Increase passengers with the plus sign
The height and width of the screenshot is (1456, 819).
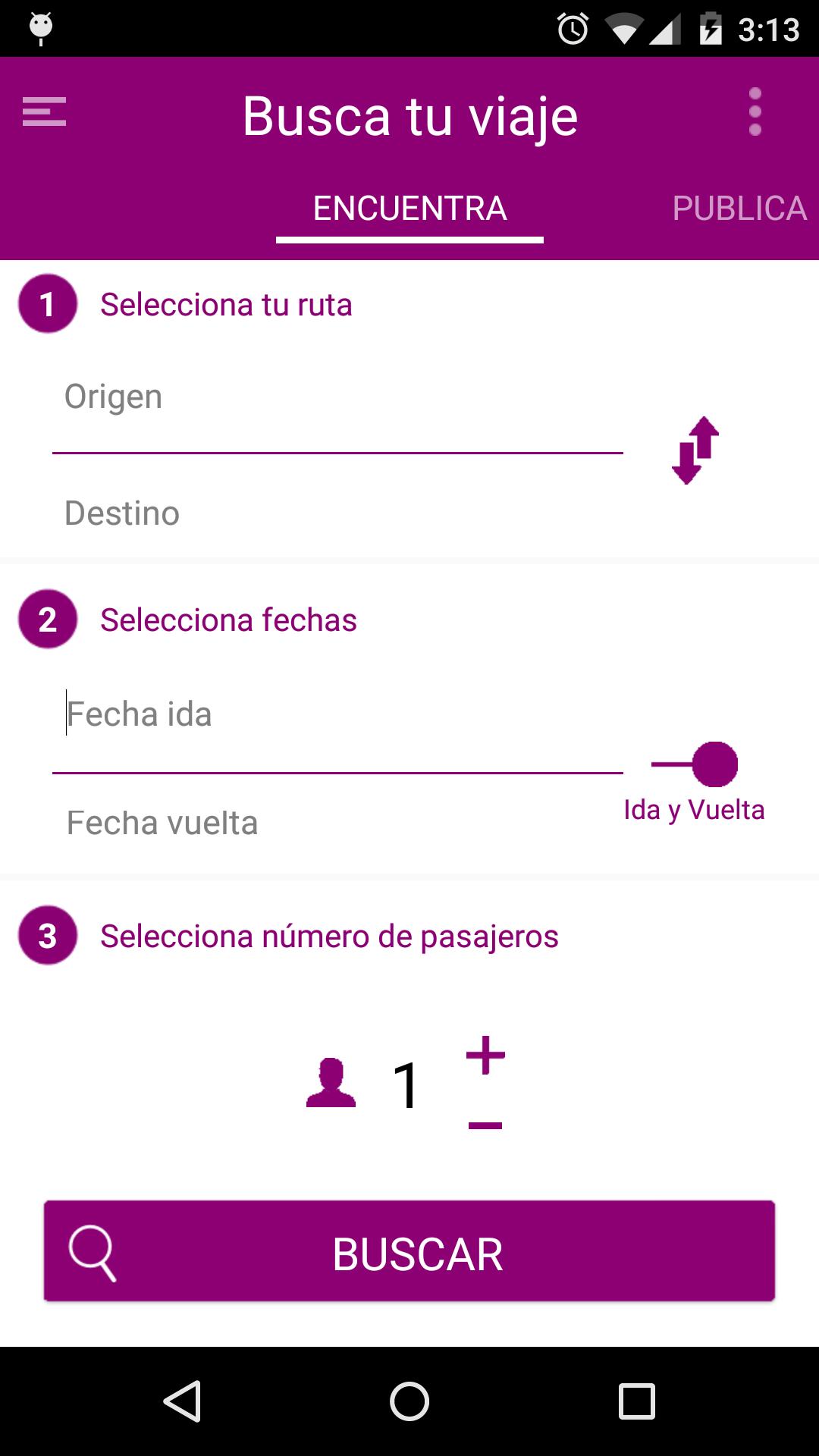[x=485, y=1053]
